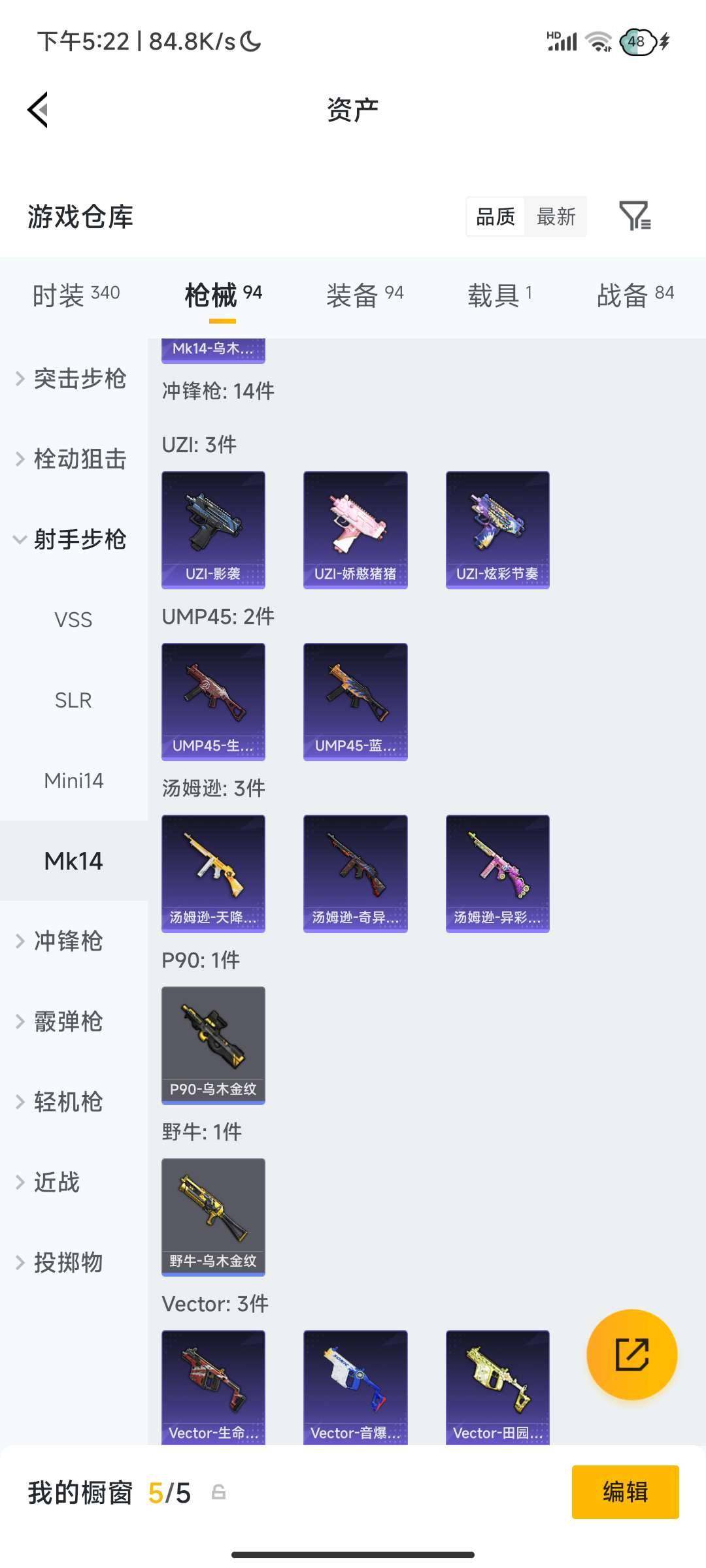Expand the 投掷物 category
This screenshot has height=1568, width=706.
click(69, 1263)
